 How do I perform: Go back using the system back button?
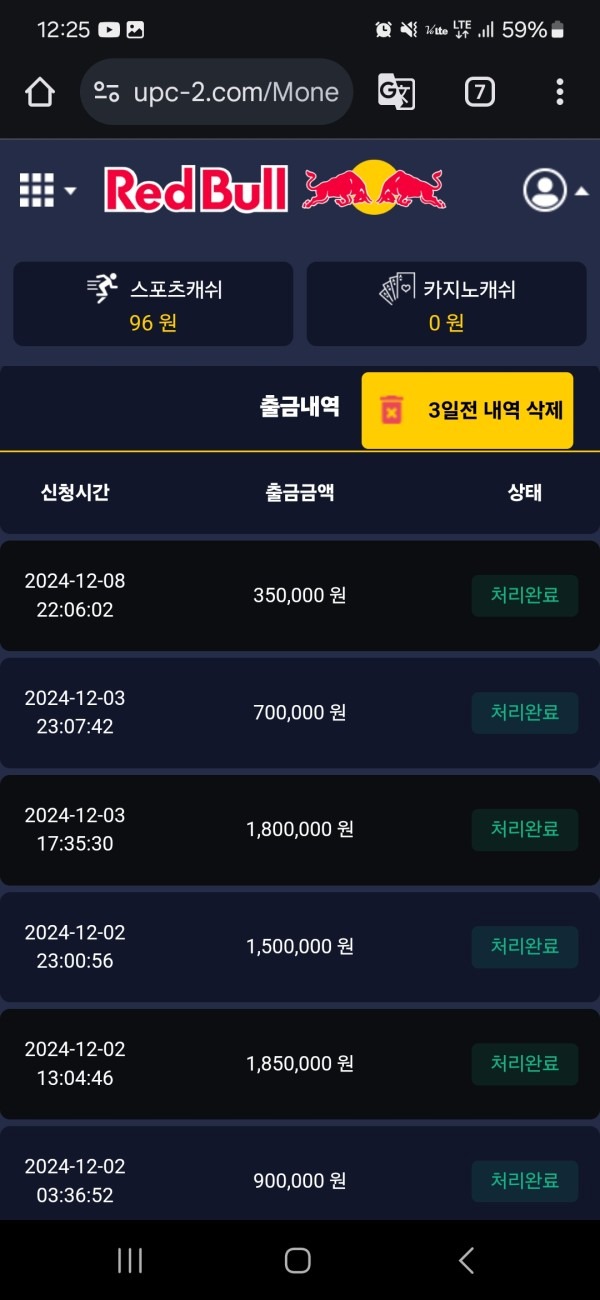(466, 1260)
